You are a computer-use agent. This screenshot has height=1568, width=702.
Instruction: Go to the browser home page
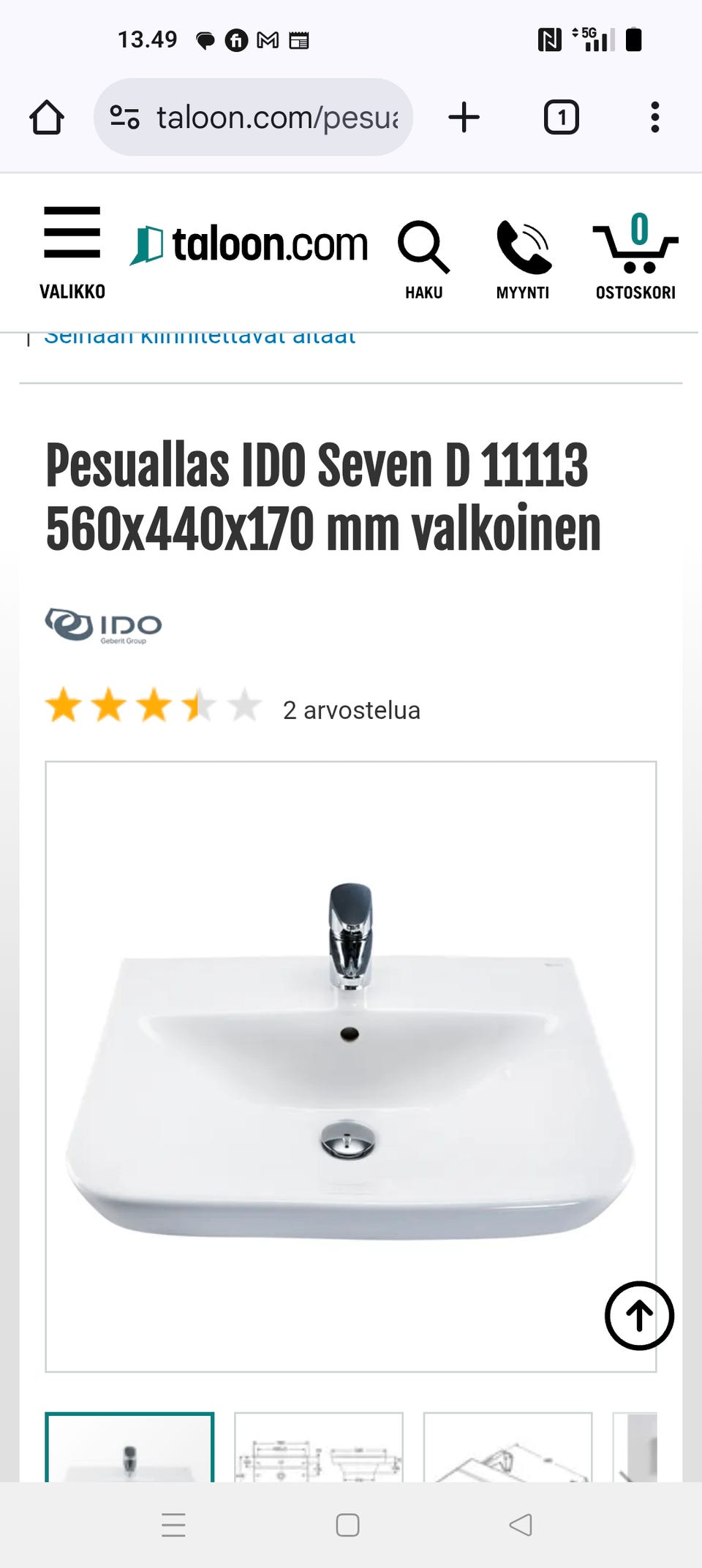click(x=47, y=118)
